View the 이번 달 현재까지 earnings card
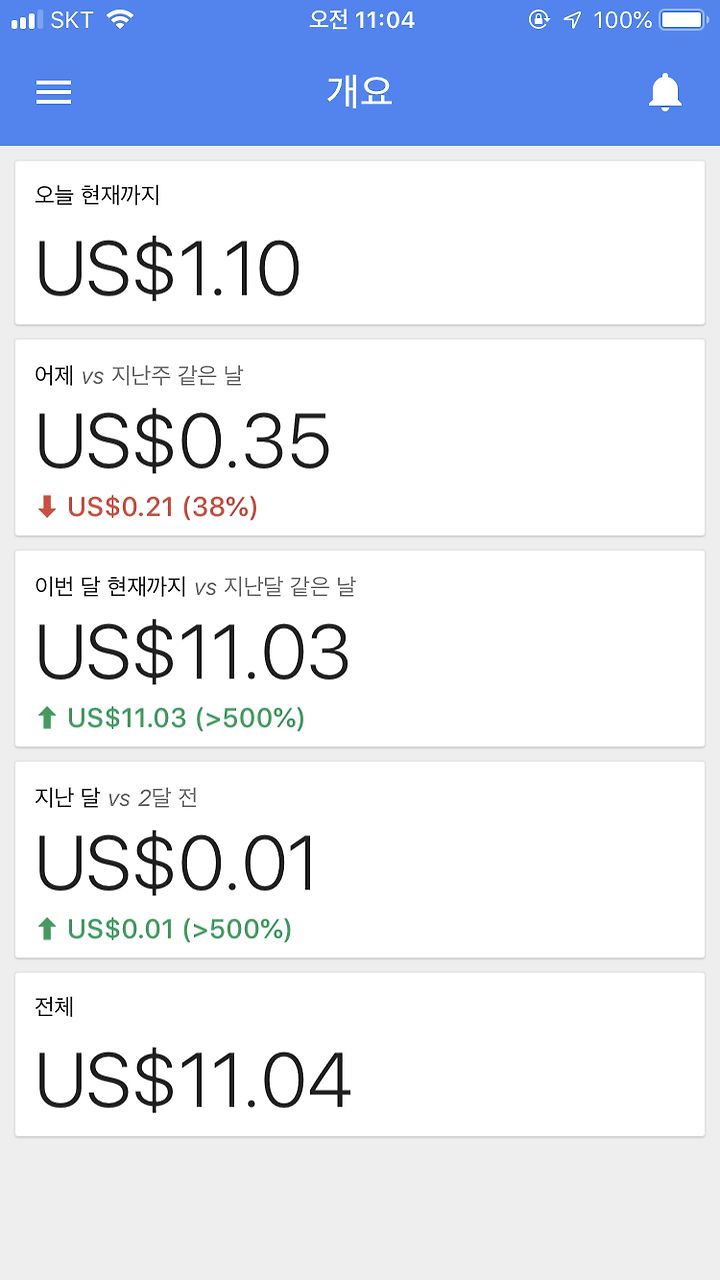The width and height of the screenshot is (720, 1280). pyautogui.click(x=360, y=649)
